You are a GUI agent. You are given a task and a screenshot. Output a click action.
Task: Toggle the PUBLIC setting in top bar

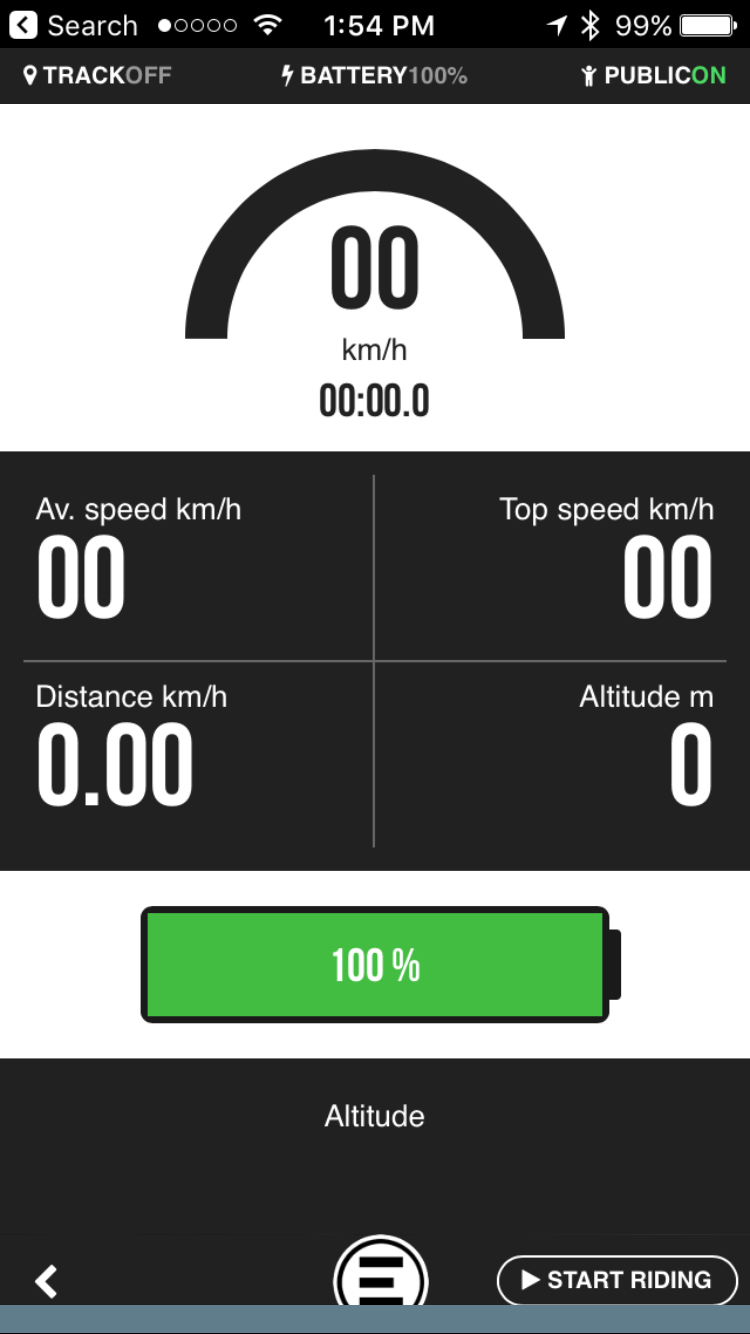(654, 76)
